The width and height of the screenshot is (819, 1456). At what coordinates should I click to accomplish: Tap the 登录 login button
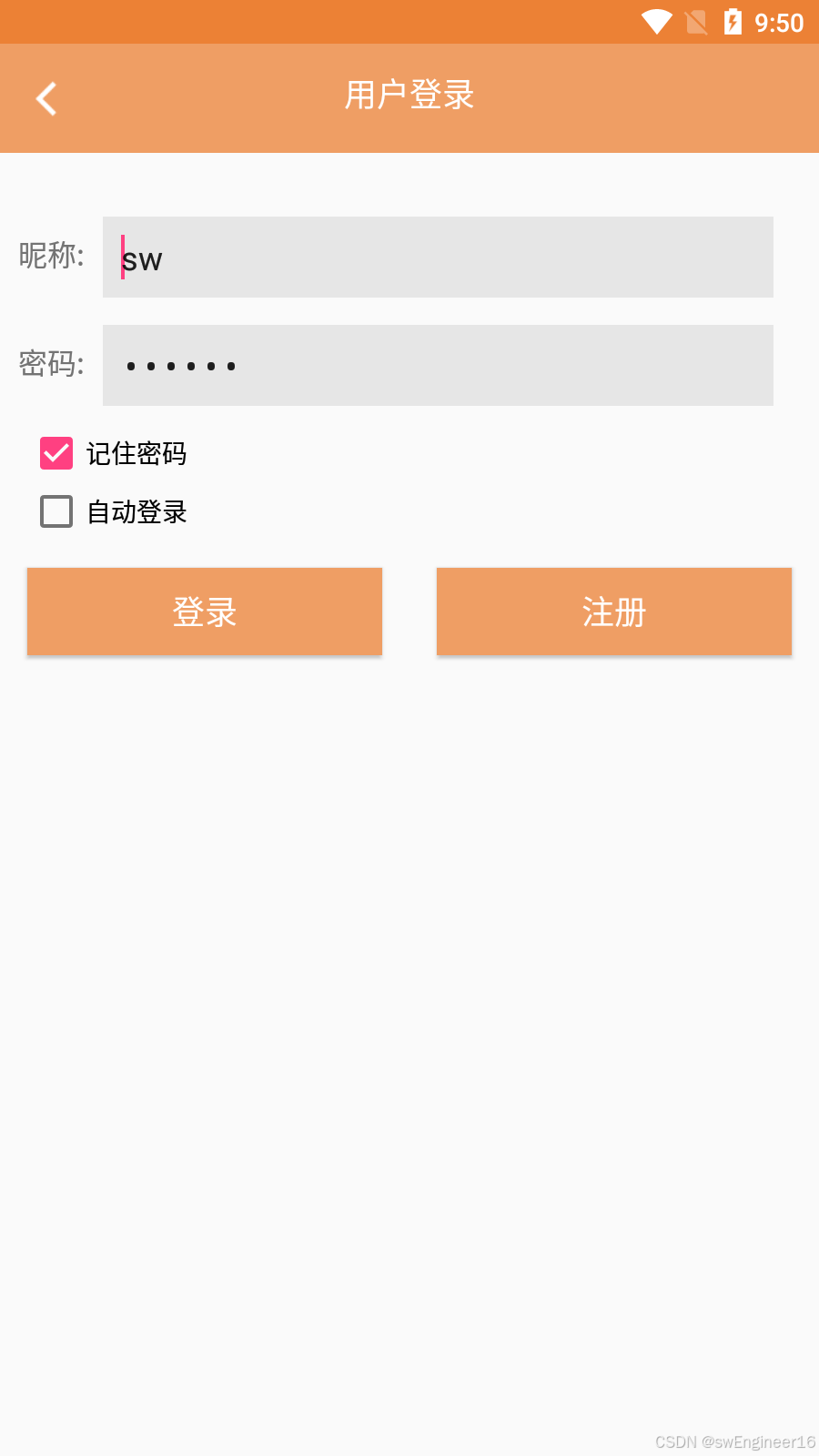click(x=205, y=612)
